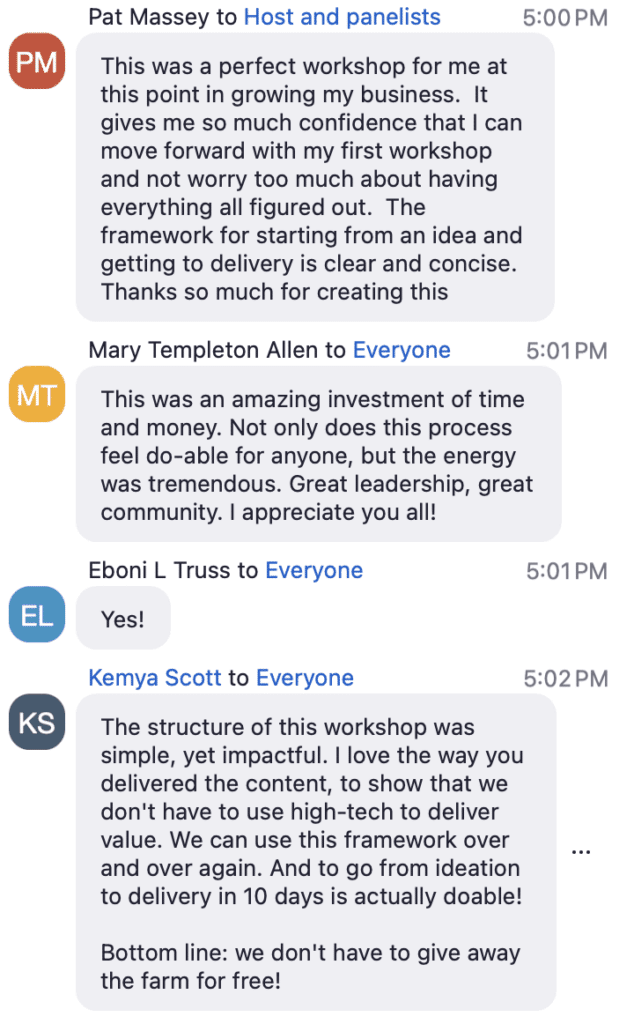
Task: Open more options beside Kemya Scott's message
Action: click(x=580, y=852)
